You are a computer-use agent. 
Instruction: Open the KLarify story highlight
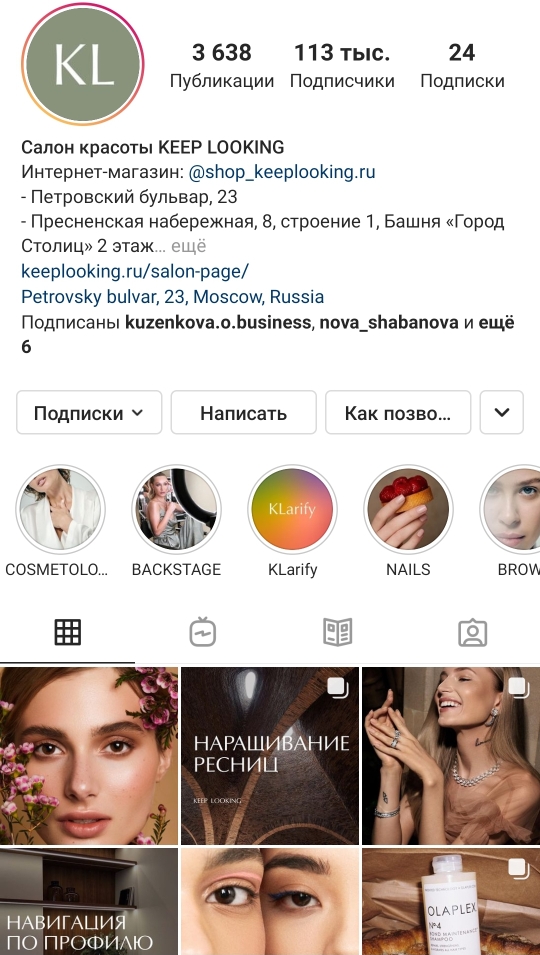coord(292,509)
